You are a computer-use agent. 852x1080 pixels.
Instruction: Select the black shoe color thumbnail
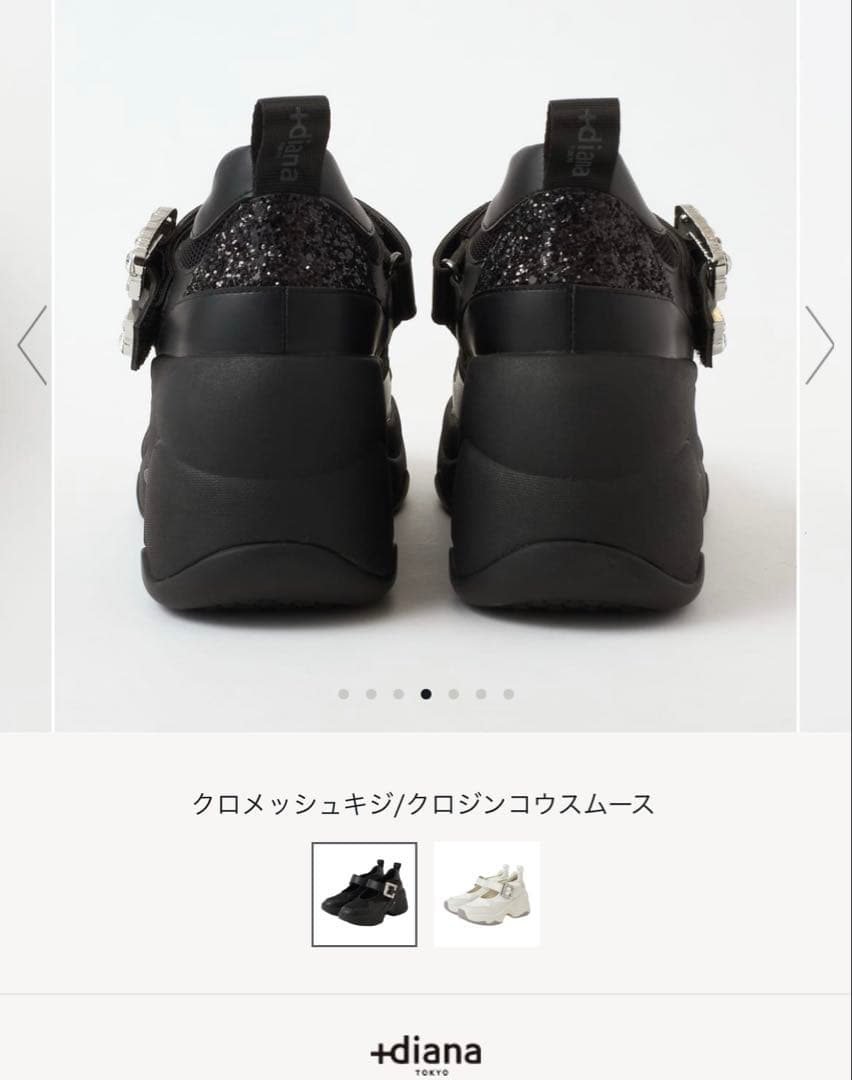(364, 894)
